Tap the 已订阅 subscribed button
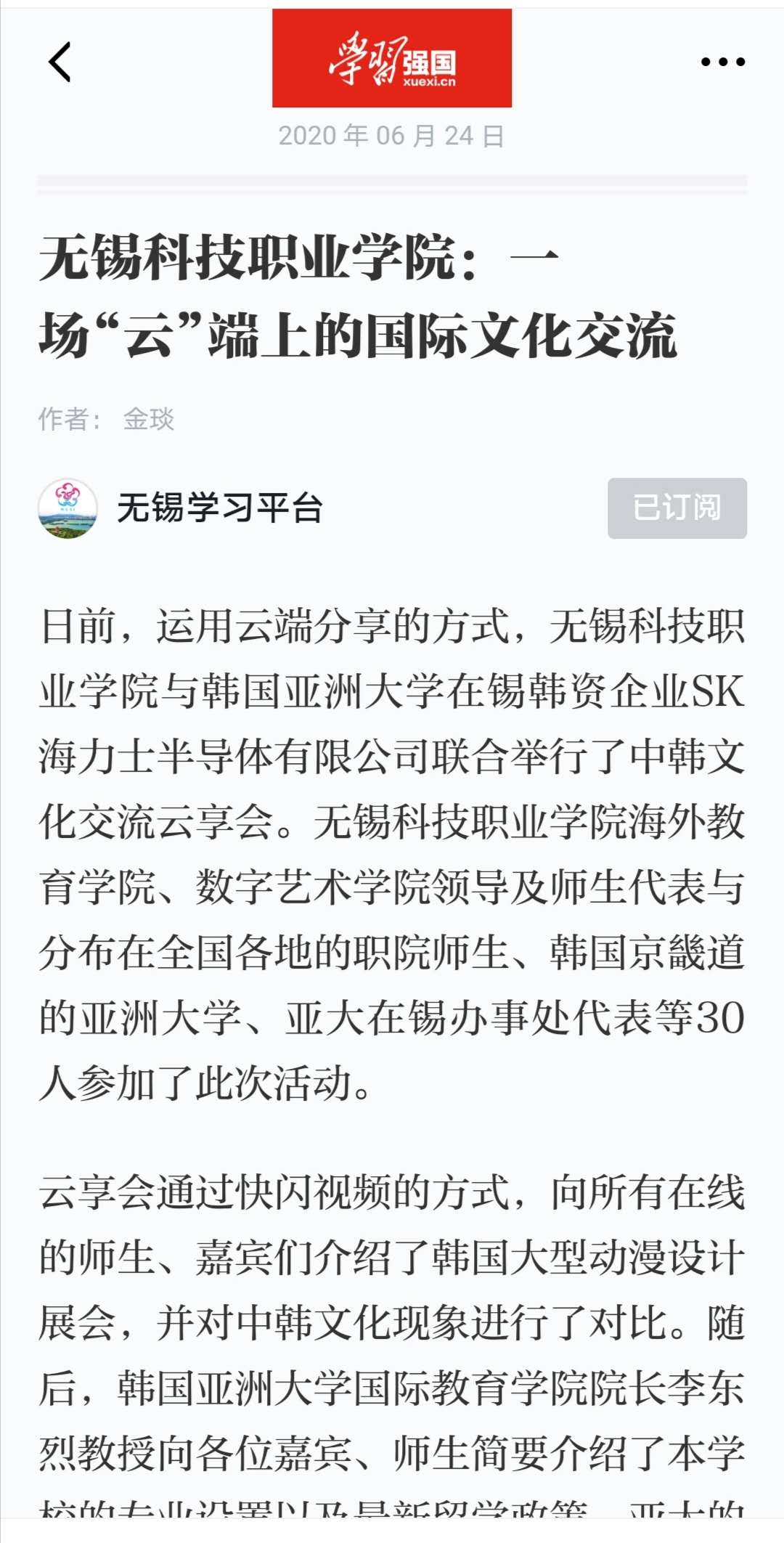The width and height of the screenshot is (784, 1543). (x=677, y=508)
